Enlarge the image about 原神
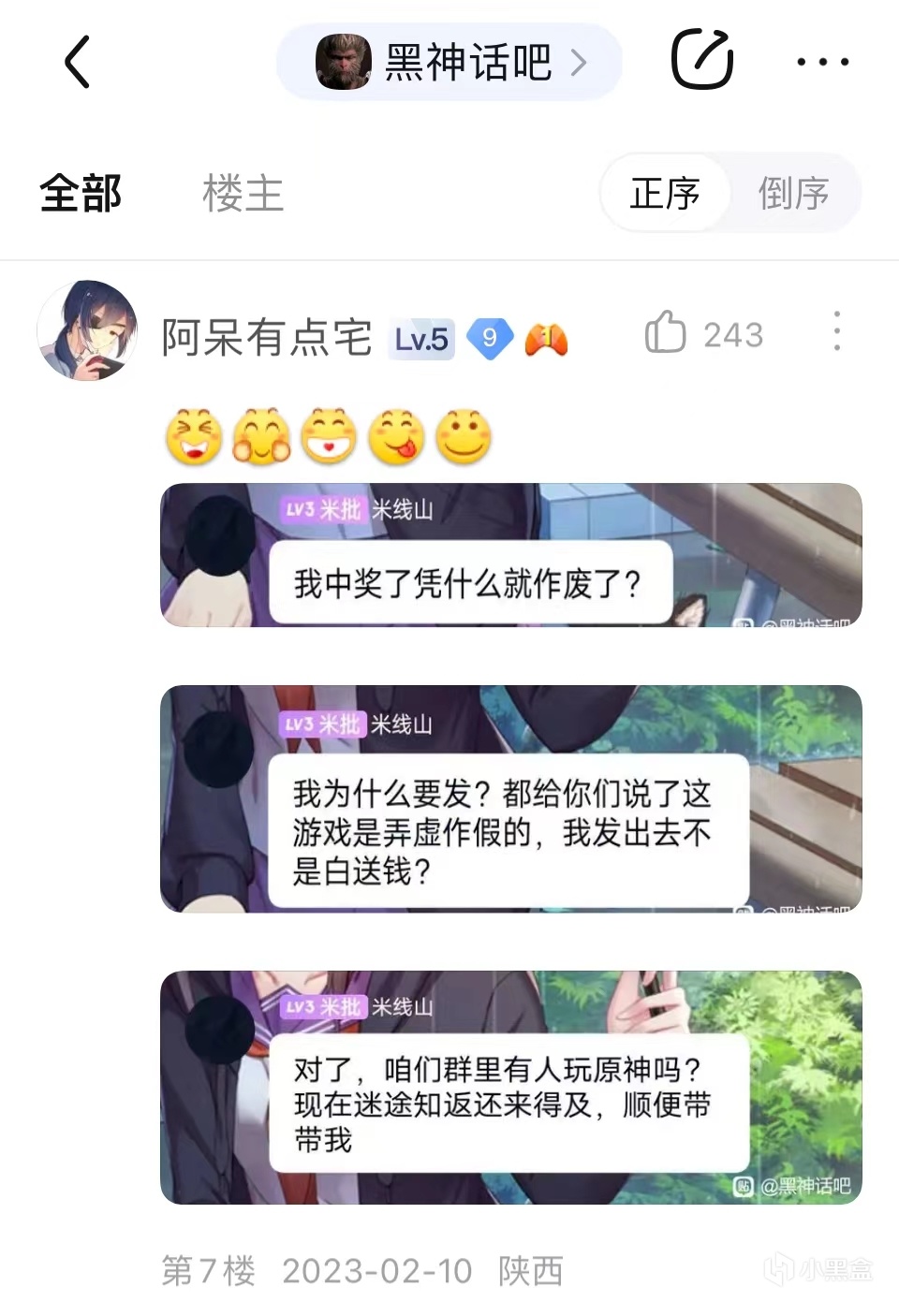The image size is (899, 1316). click(510, 1088)
